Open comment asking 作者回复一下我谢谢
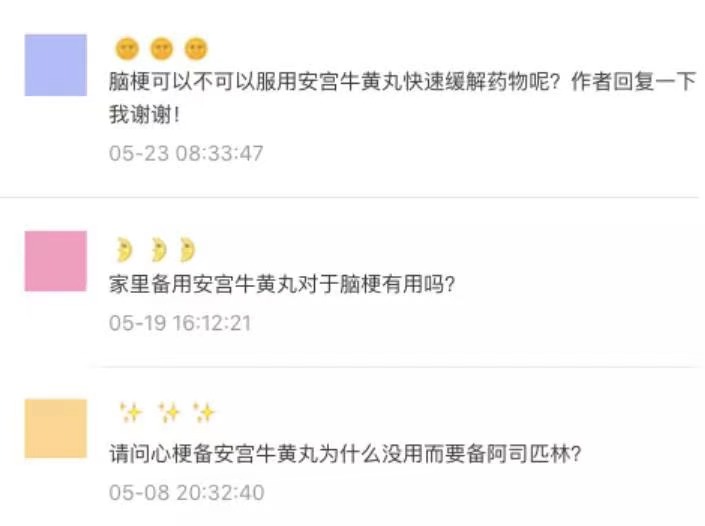Viewport: 705px width, 526px height. (x=400, y=98)
